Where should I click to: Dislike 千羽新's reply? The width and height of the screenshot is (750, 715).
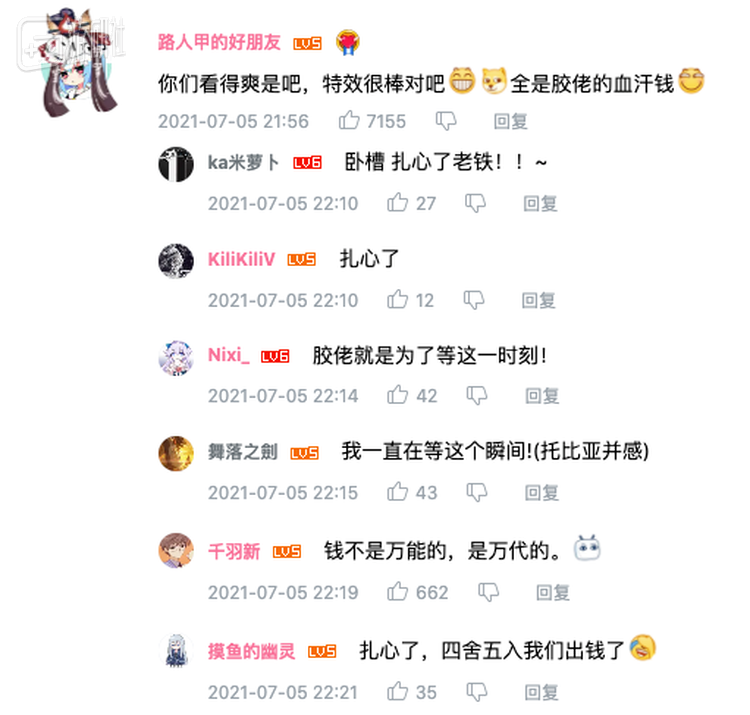(x=487, y=592)
